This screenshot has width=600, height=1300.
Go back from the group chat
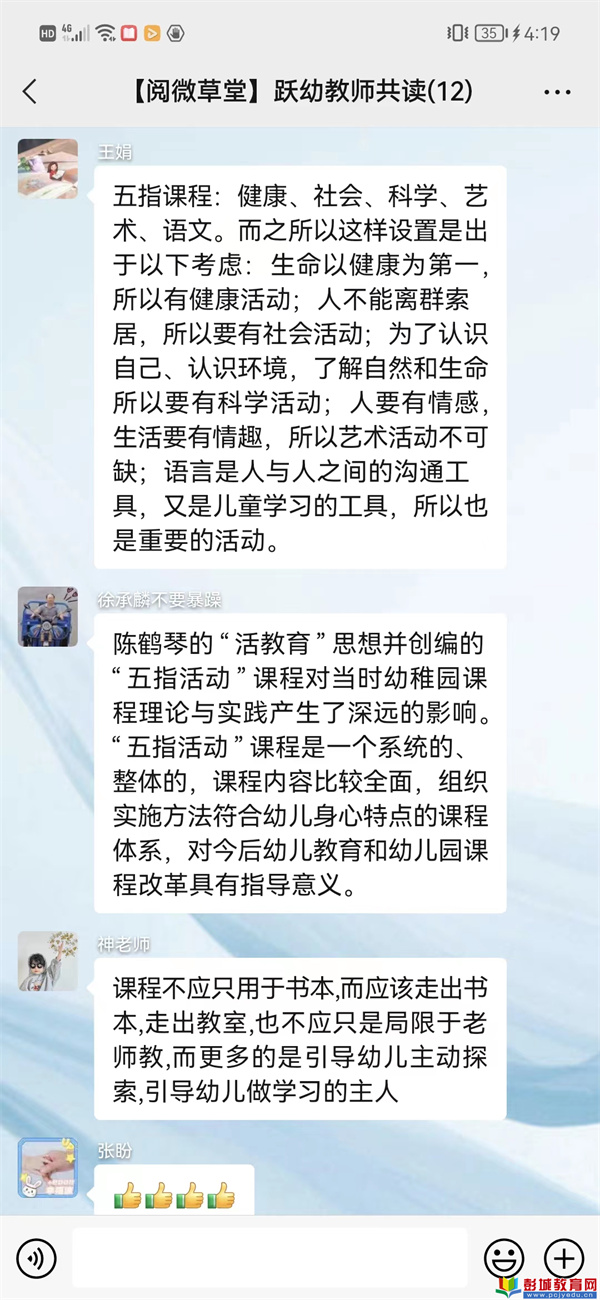(x=30, y=92)
